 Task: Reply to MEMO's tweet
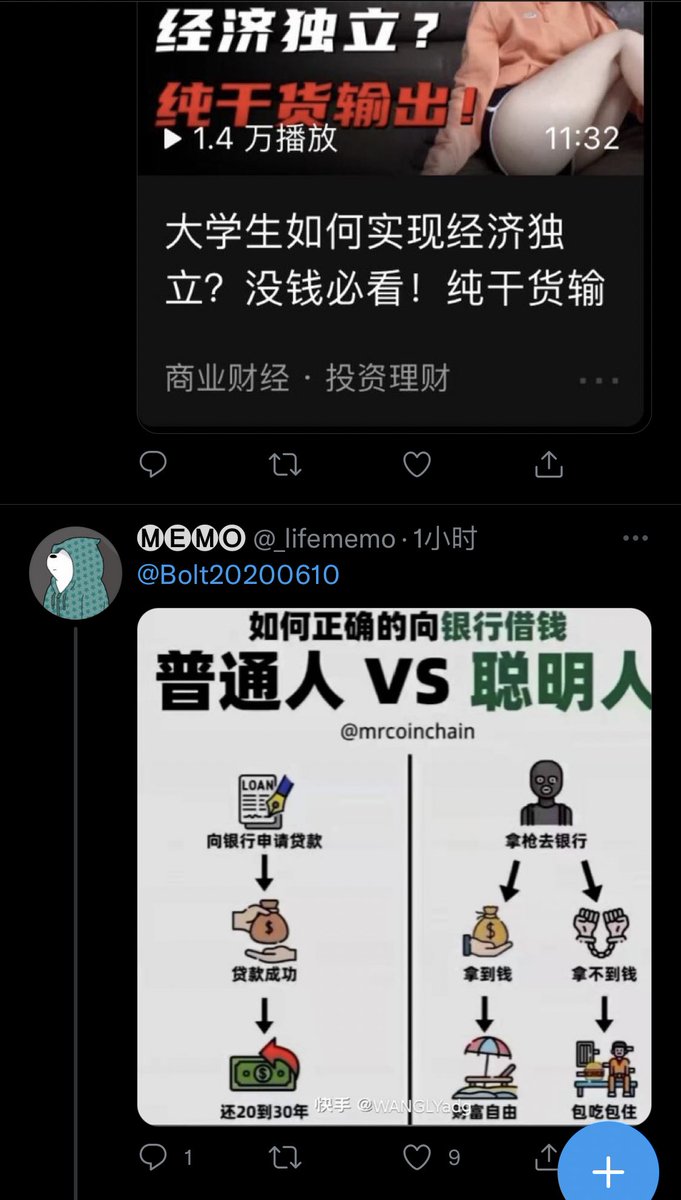tap(153, 1157)
